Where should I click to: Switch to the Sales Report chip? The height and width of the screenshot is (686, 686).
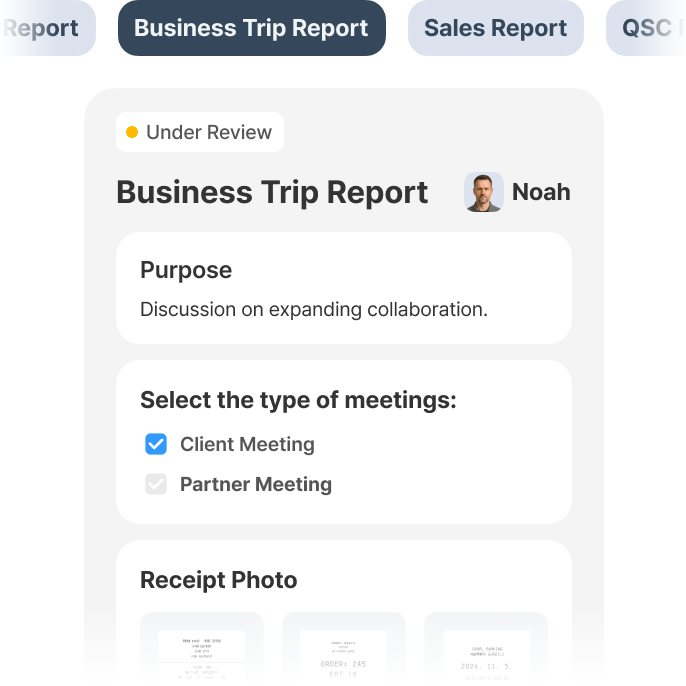(495, 28)
